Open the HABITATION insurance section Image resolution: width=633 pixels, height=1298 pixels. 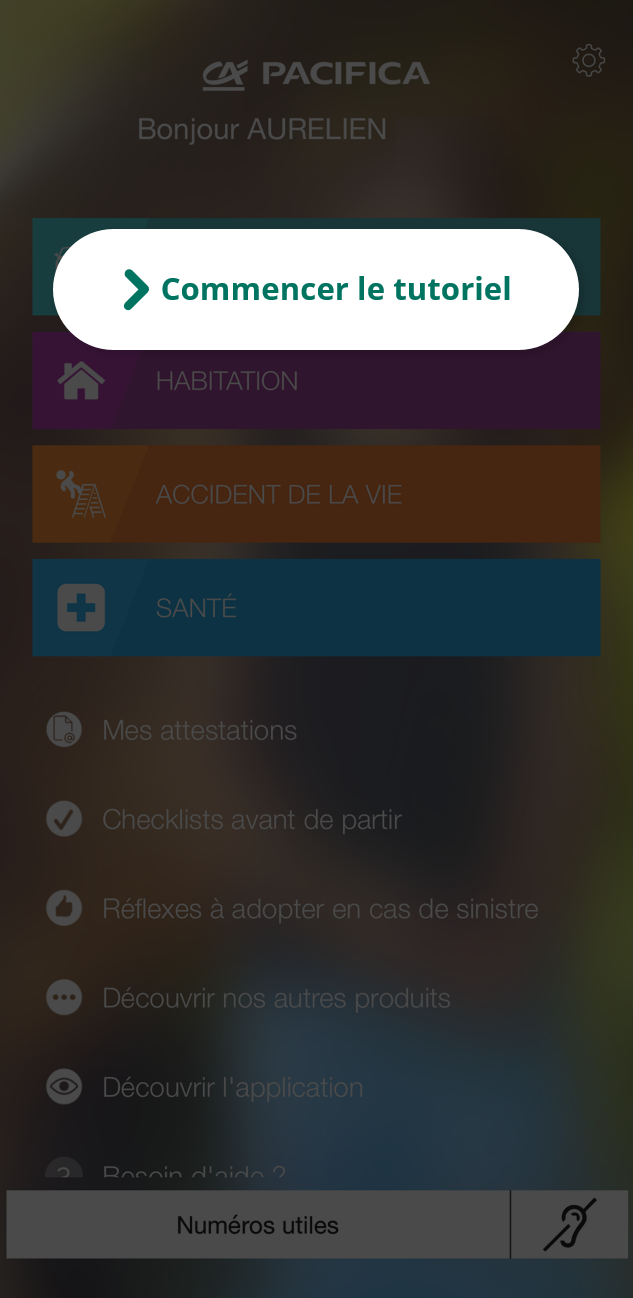tap(316, 381)
